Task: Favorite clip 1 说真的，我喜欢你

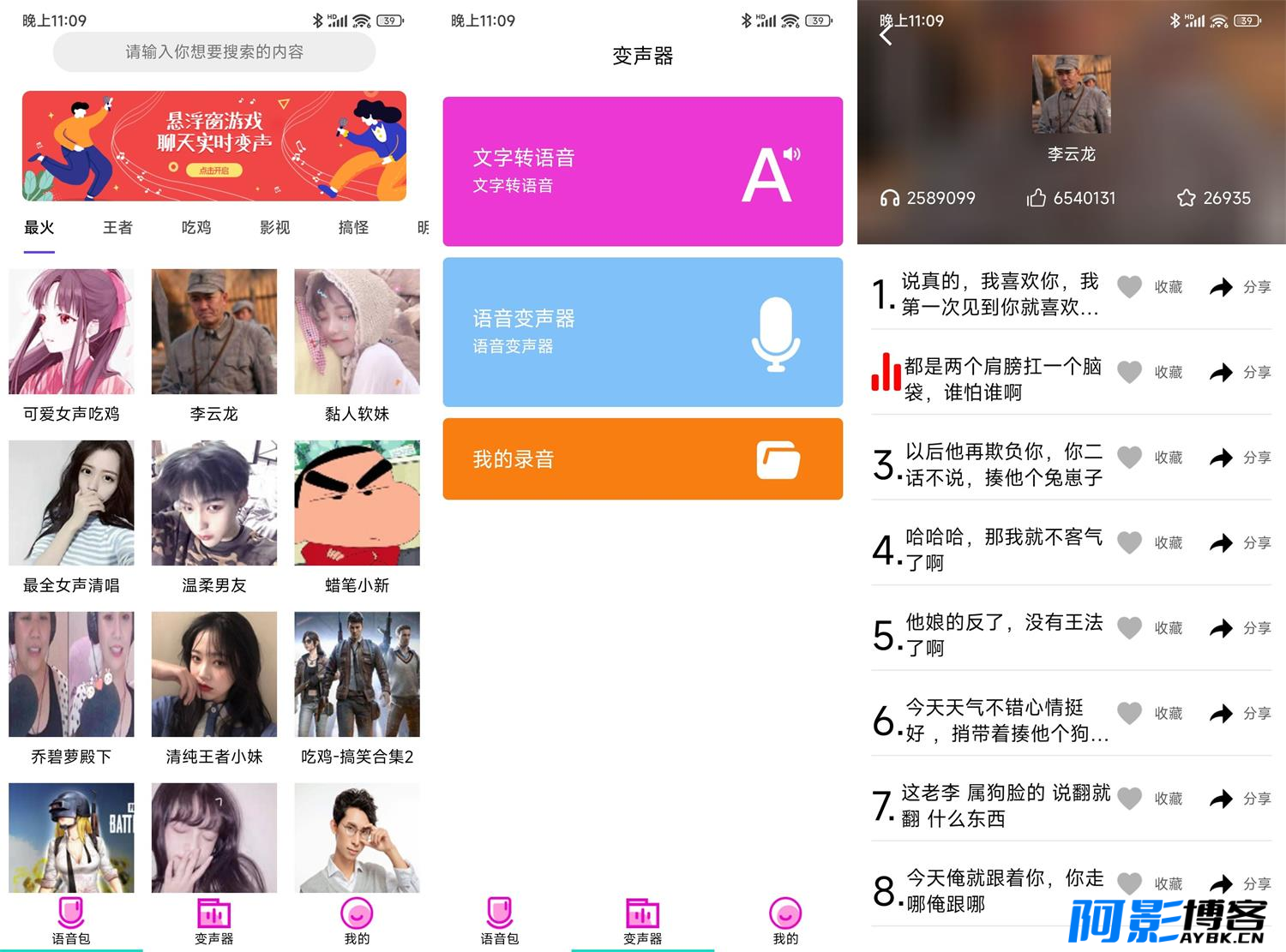Action: click(1131, 287)
